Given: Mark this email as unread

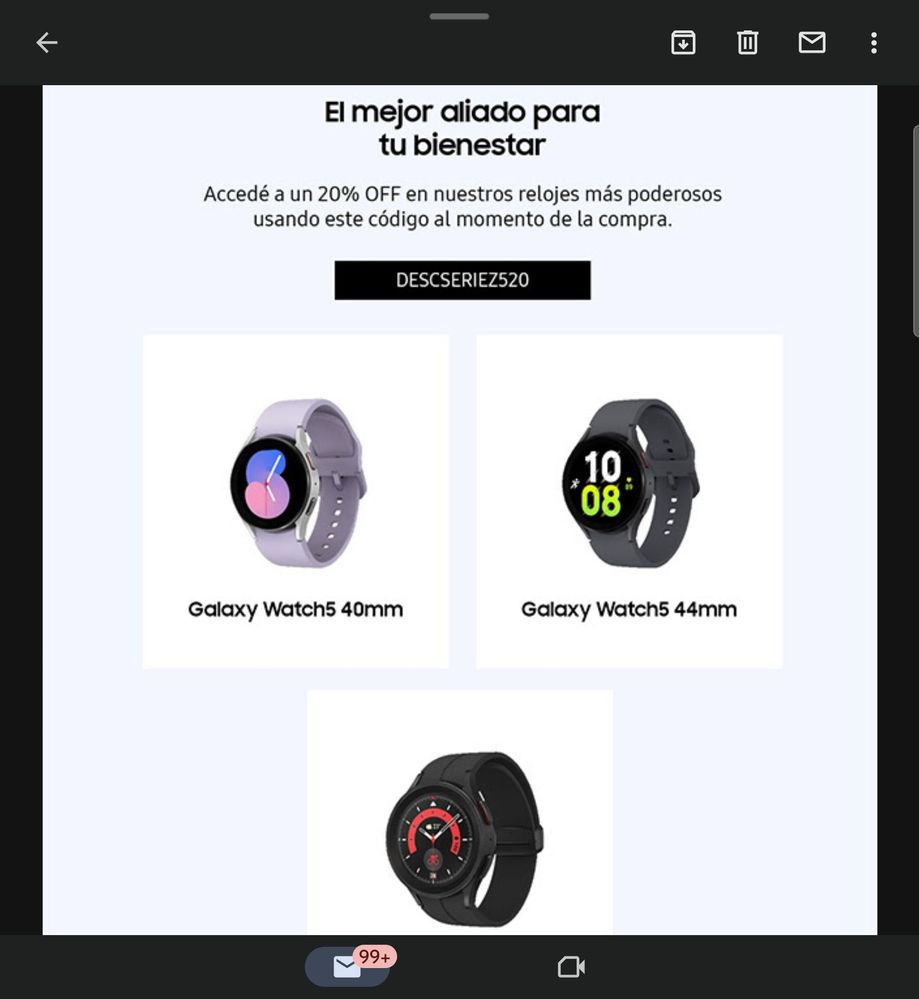Looking at the screenshot, I should click(812, 42).
